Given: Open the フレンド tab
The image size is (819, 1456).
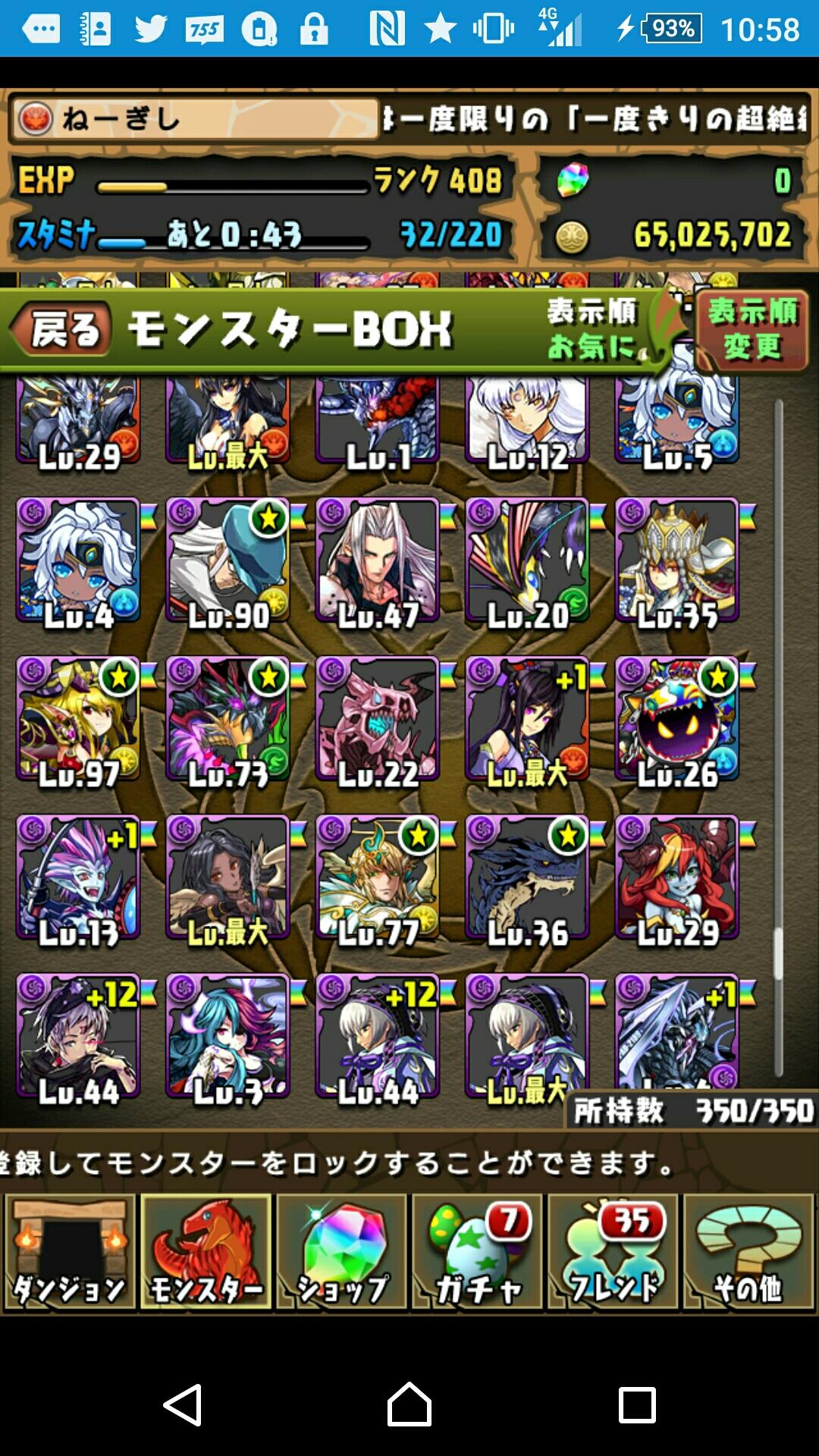Looking at the screenshot, I should [x=613, y=1252].
